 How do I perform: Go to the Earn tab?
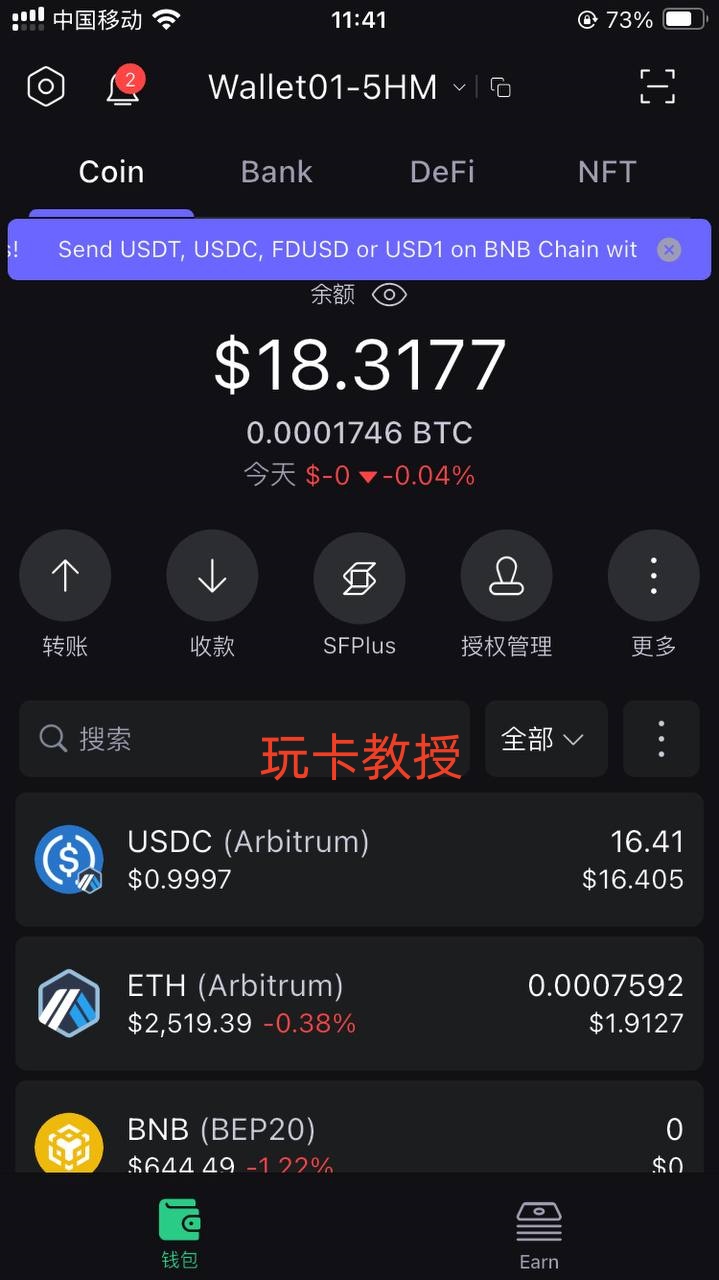click(539, 1234)
